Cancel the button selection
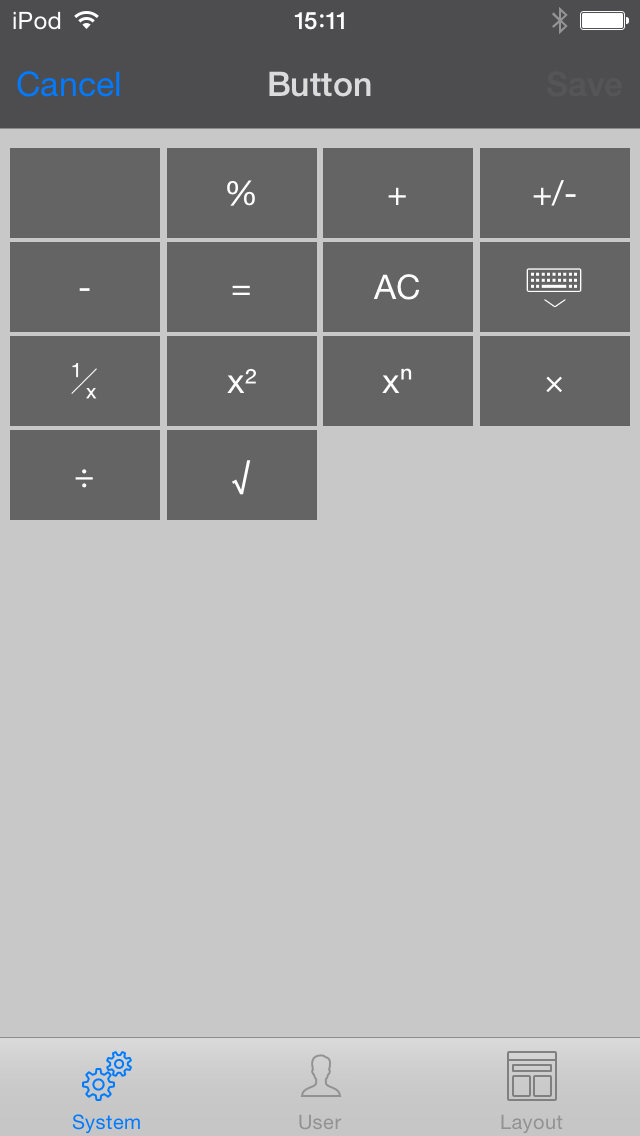 coord(68,85)
